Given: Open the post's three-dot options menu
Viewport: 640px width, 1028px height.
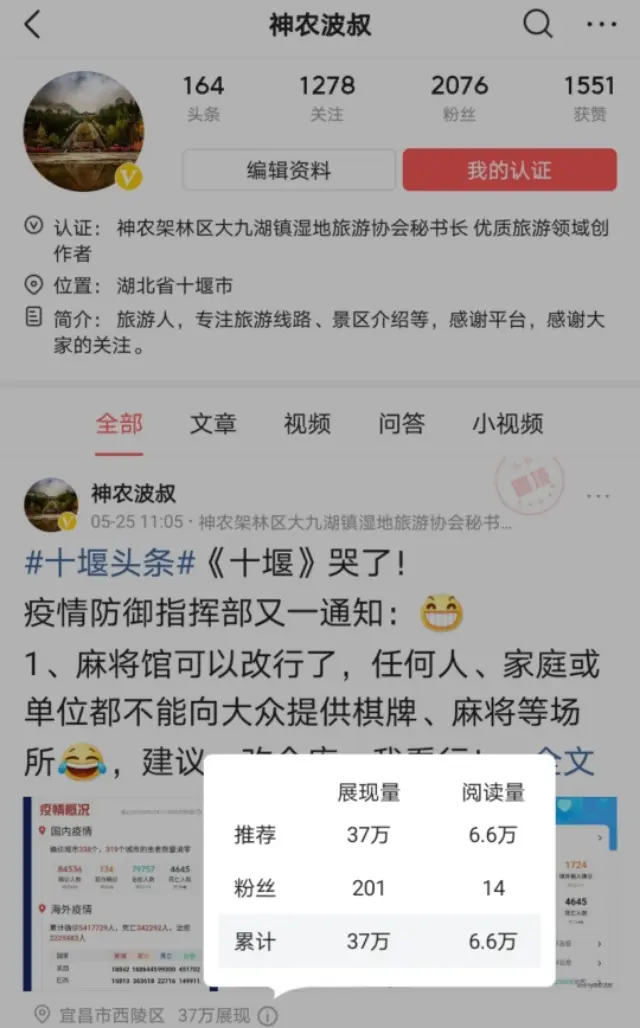Looking at the screenshot, I should click(x=598, y=497).
